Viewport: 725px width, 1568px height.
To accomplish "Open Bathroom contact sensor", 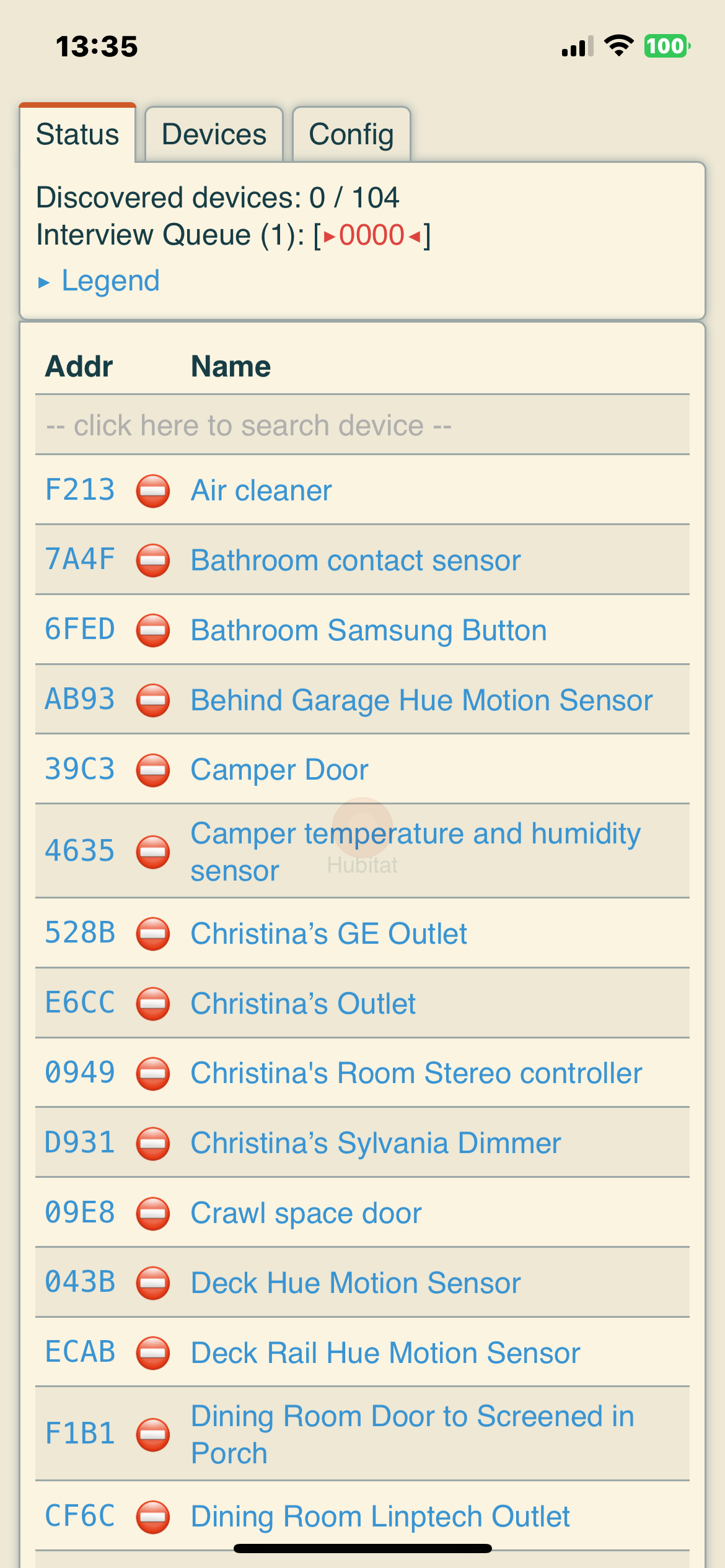I will coord(356,560).
